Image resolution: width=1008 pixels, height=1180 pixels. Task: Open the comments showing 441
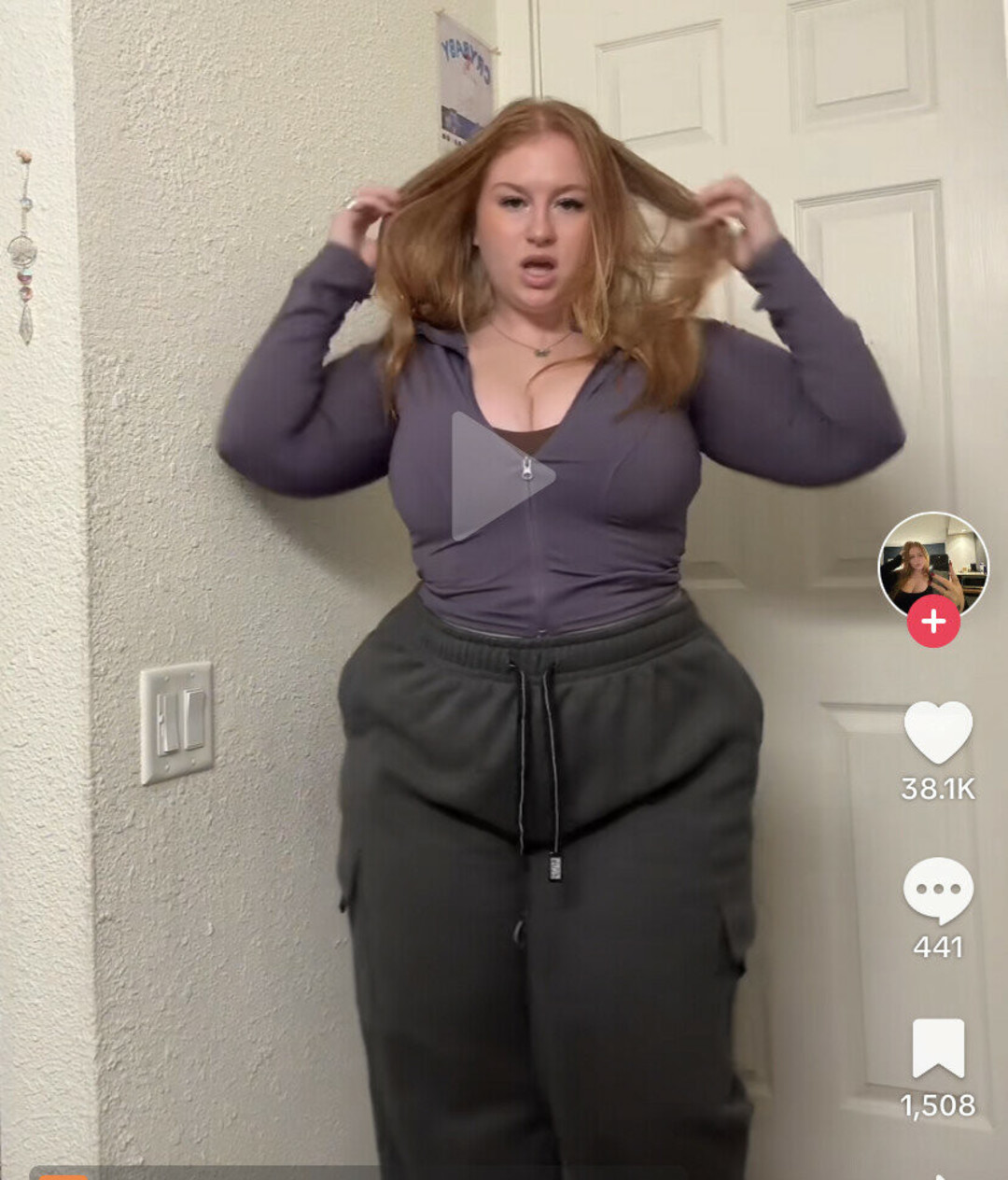tap(938, 891)
